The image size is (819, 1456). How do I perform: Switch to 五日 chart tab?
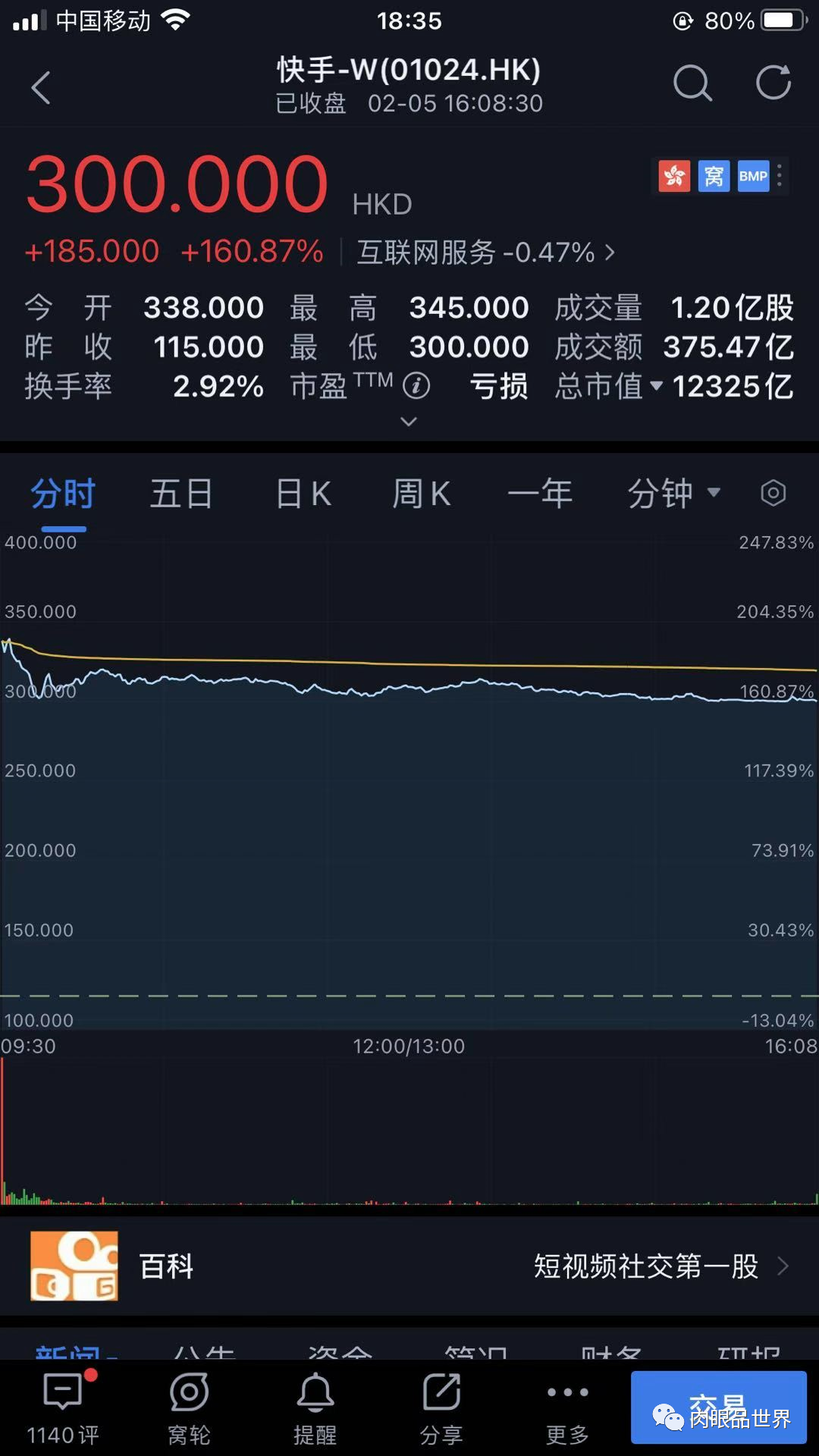[x=180, y=494]
